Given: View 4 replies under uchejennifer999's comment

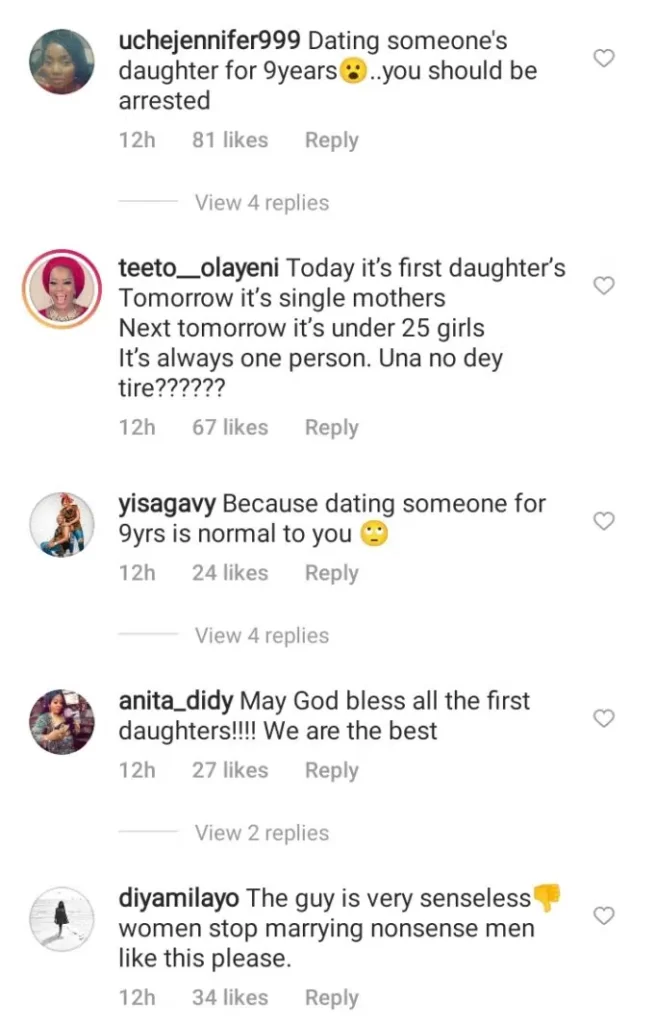Looking at the screenshot, I should tap(261, 203).
